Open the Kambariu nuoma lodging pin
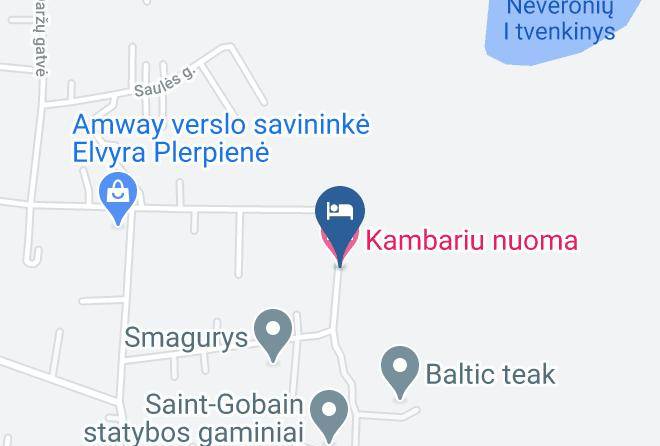 (340, 225)
